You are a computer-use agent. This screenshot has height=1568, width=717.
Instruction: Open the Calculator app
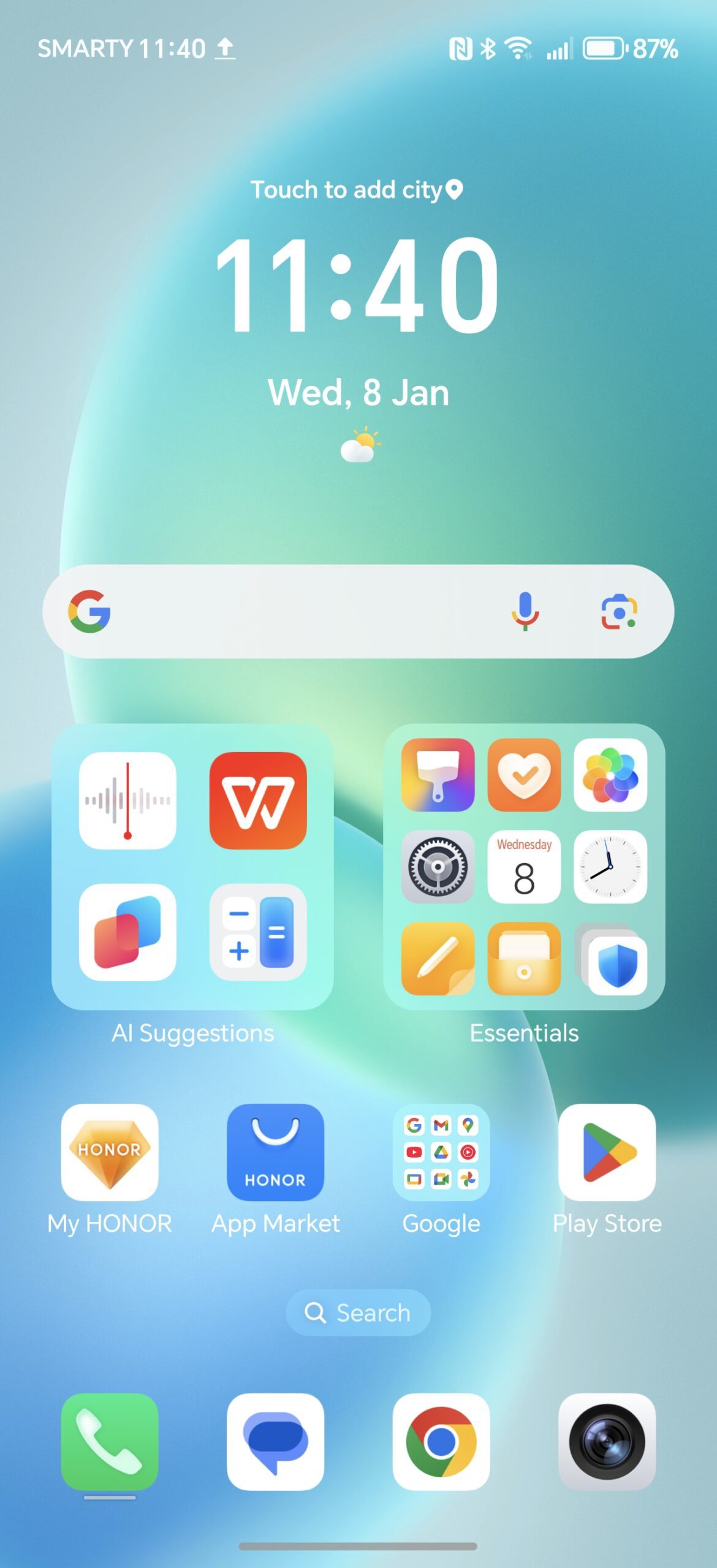point(258,932)
